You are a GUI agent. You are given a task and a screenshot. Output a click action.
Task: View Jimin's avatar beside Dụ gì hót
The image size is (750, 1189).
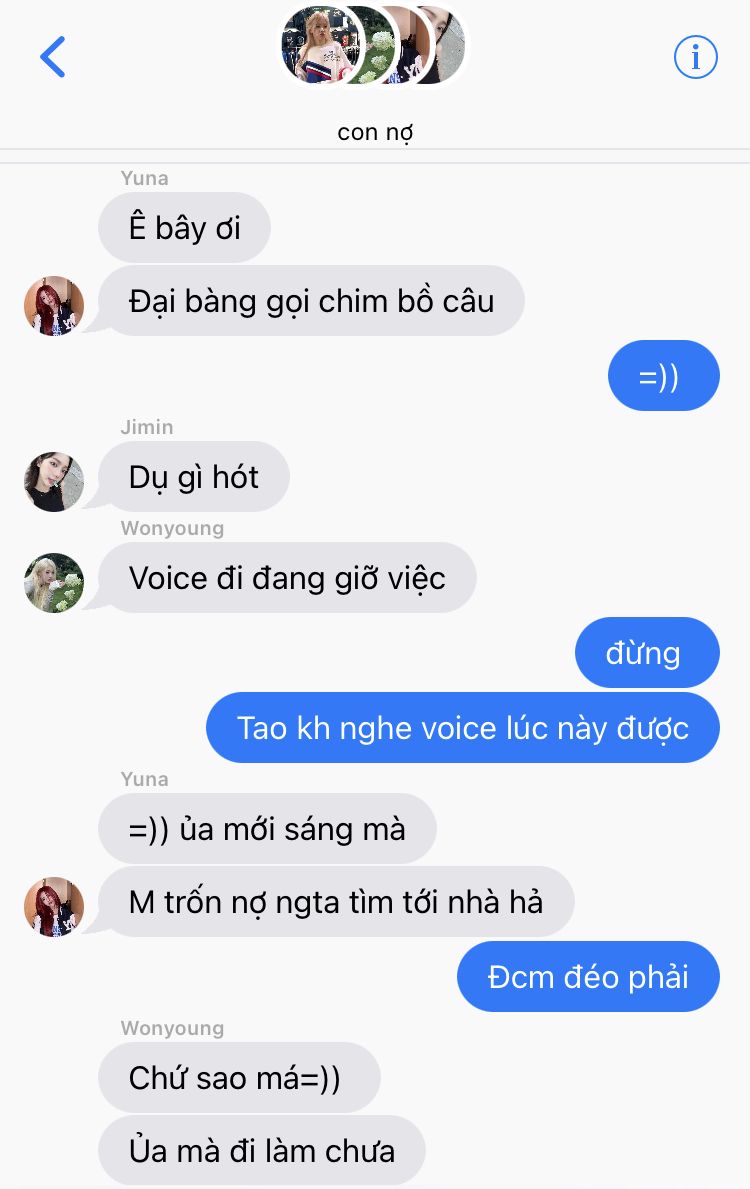pos(54,482)
